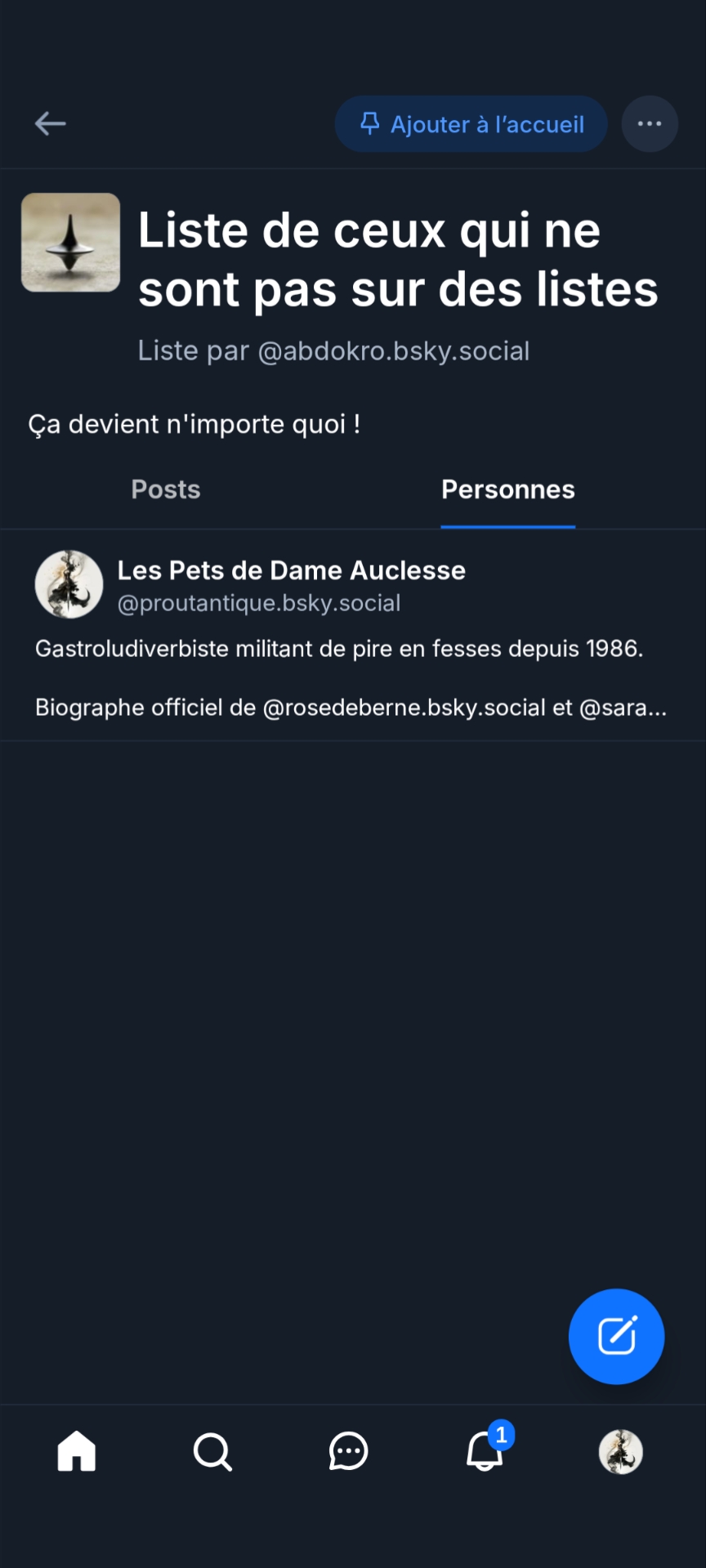This screenshot has width=706, height=1568.
Task: Open Les Pets de Dame Auclesse profile
Action: point(291,570)
